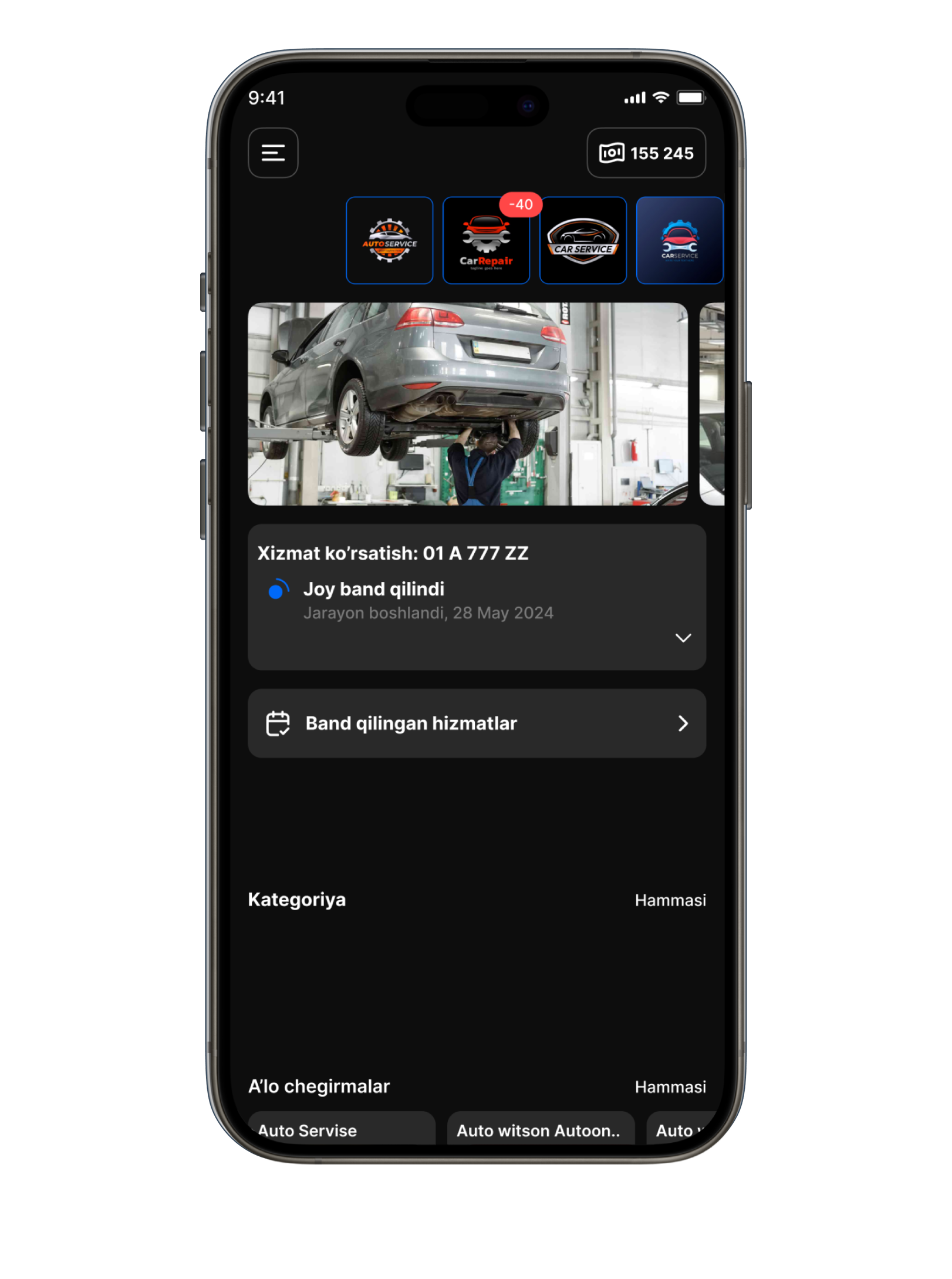The width and height of the screenshot is (952, 1279).
Task: Open the car repair banner image
Action: pyautogui.click(x=468, y=404)
